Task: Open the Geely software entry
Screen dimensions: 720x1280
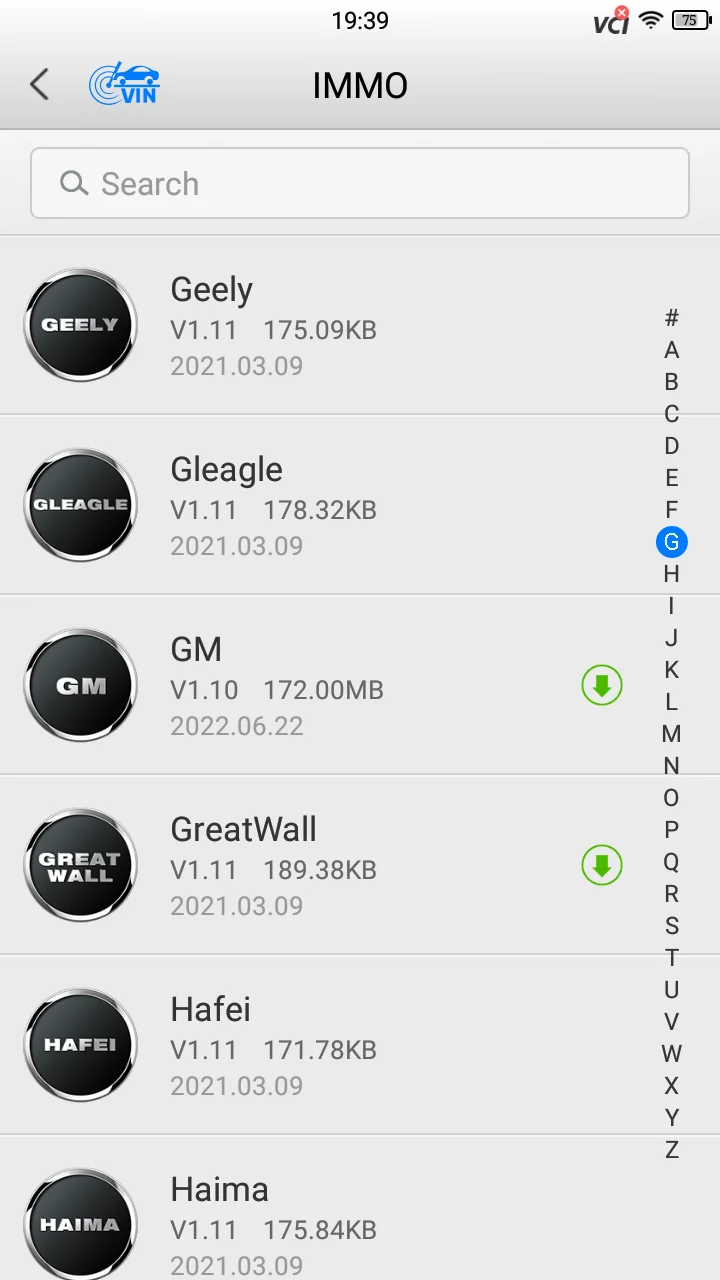Action: pyautogui.click(x=300, y=326)
